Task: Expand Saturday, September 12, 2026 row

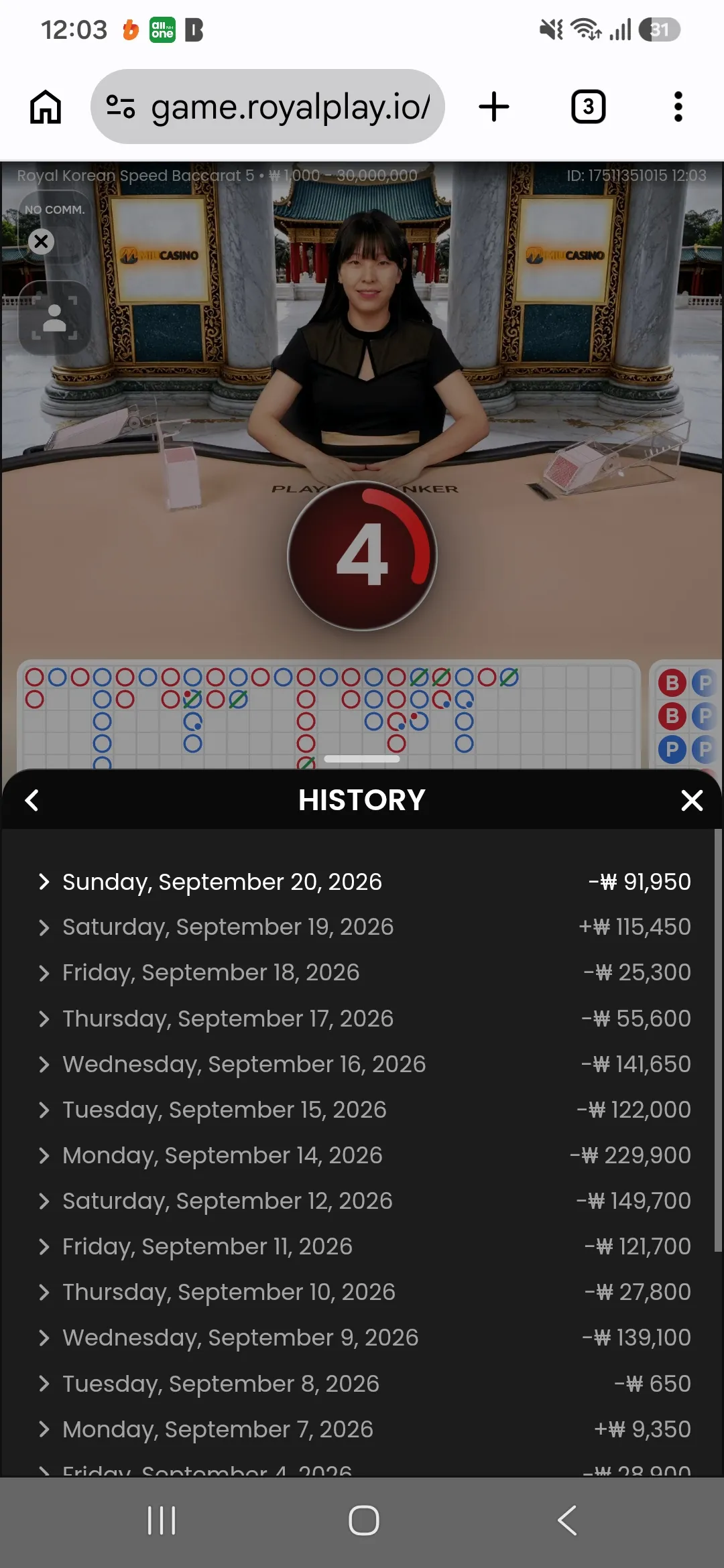Action: click(x=362, y=1201)
